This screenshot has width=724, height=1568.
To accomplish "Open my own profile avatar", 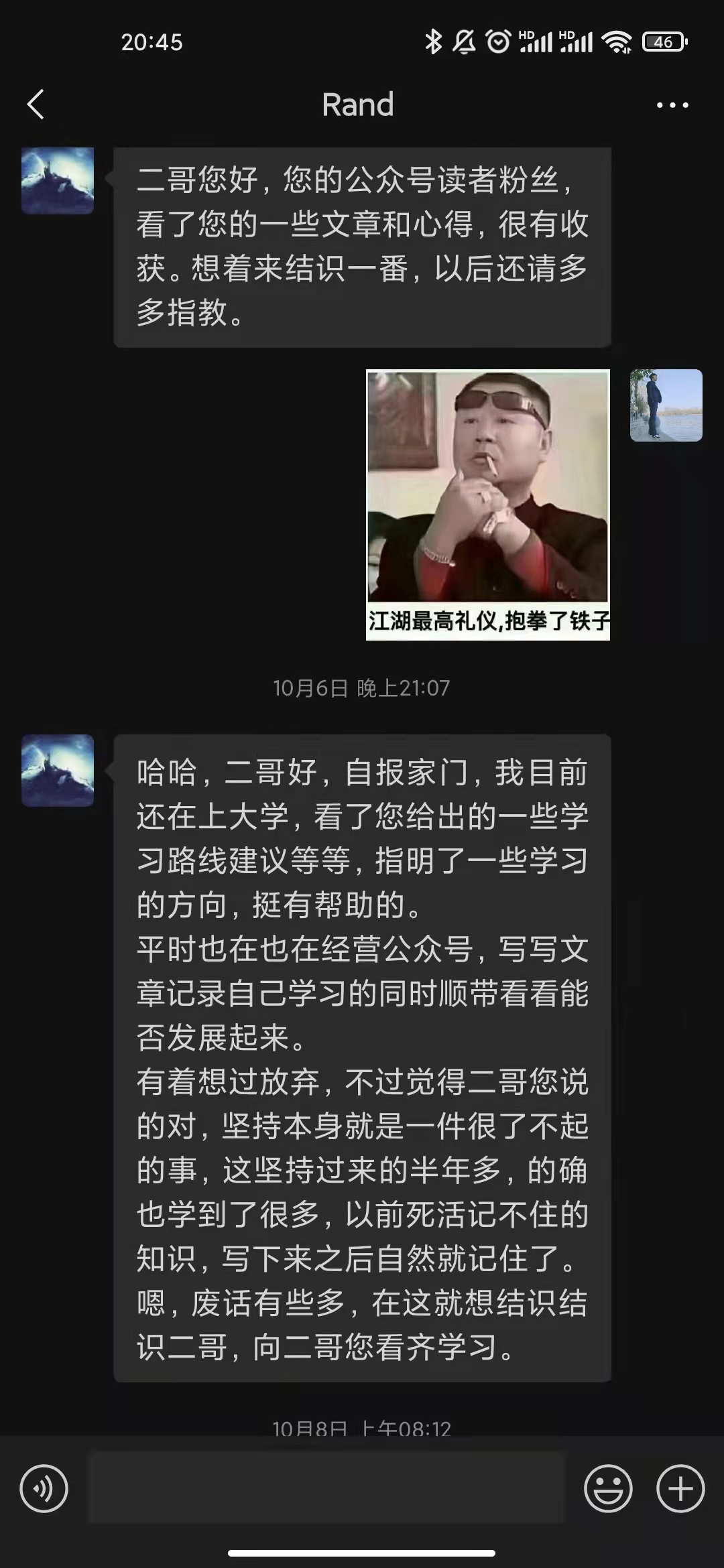I will pos(666,405).
